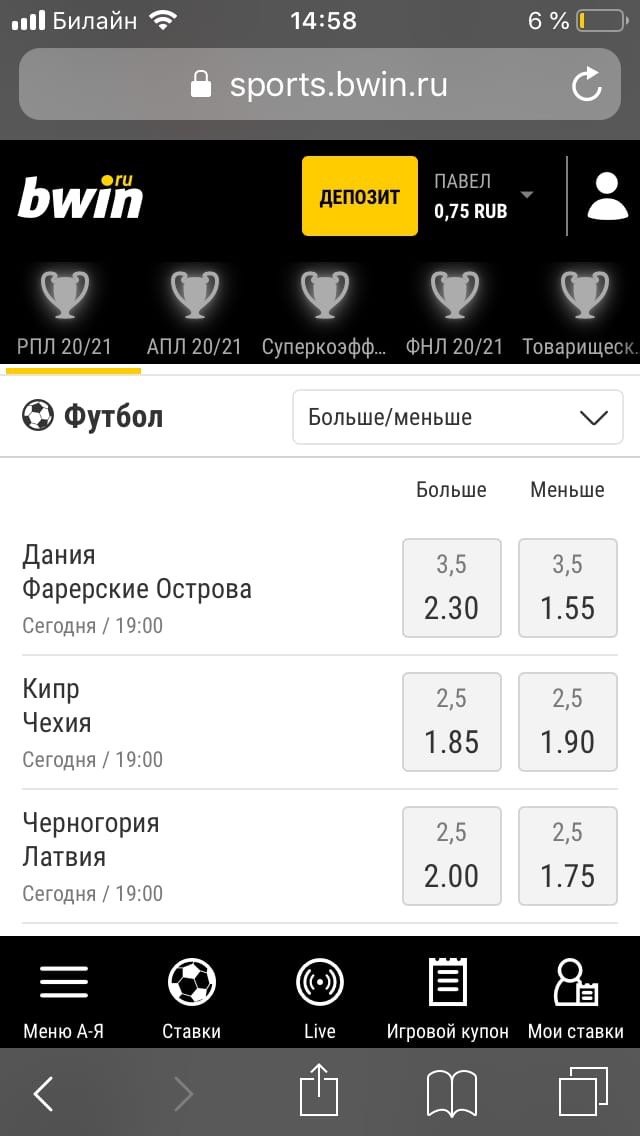The width and height of the screenshot is (640, 1136).
Task: Select Больше 2,5 at 1.85 for Кипр–Чехия
Action: 451,722
